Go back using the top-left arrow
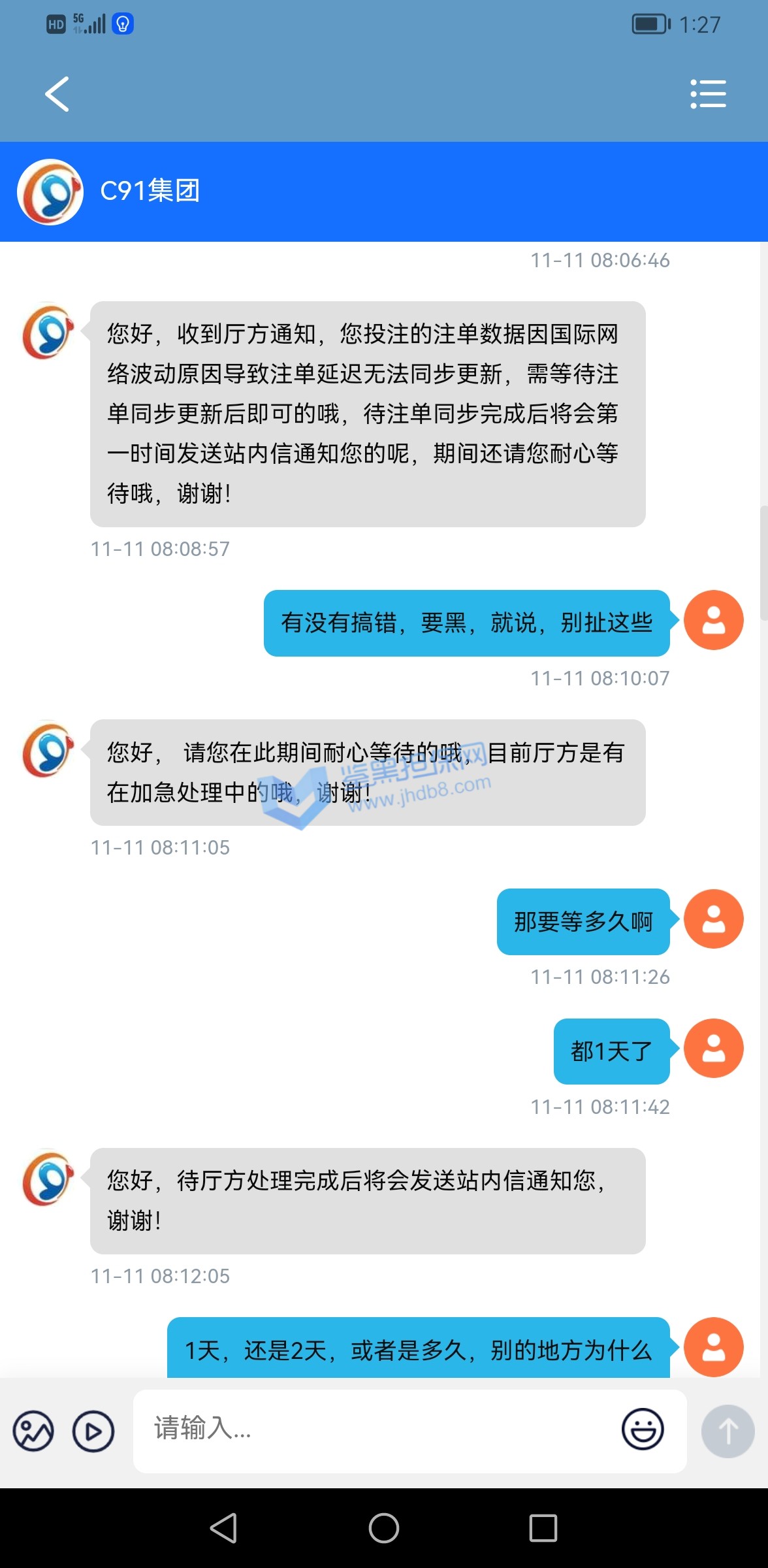 coord(57,94)
